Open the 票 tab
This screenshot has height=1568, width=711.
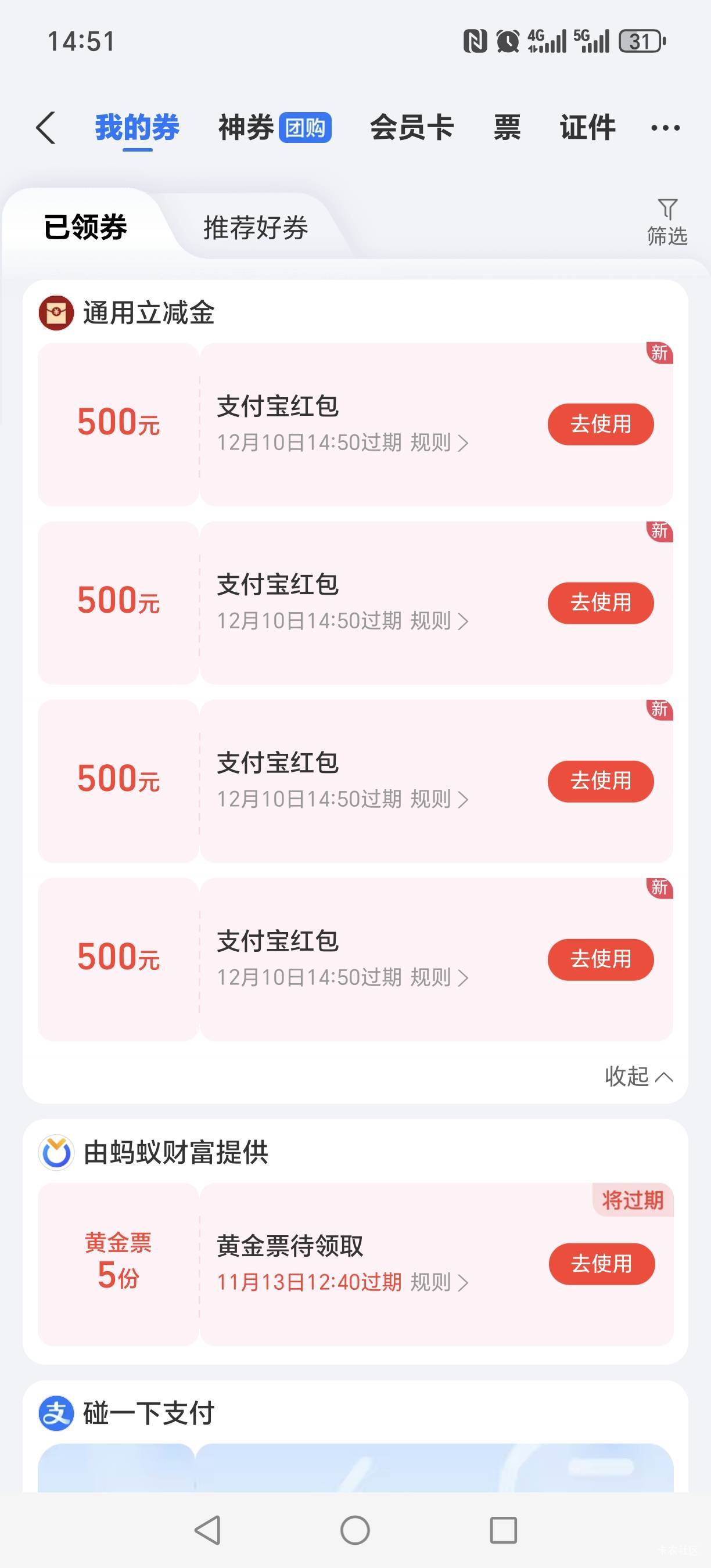coord(507,128)
